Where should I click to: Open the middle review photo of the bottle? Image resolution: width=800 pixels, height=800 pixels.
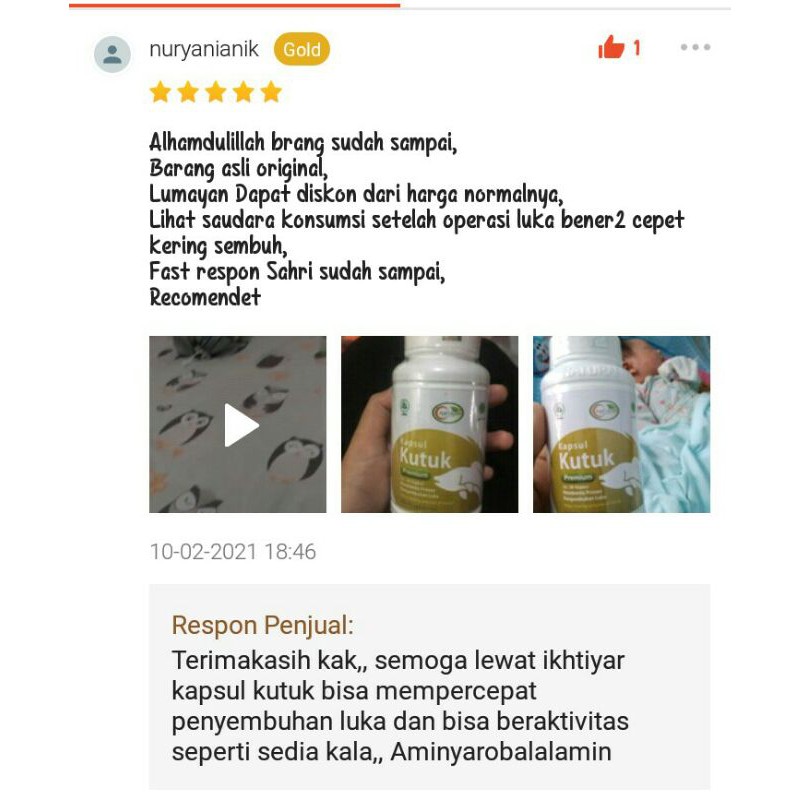coord(429,425)
